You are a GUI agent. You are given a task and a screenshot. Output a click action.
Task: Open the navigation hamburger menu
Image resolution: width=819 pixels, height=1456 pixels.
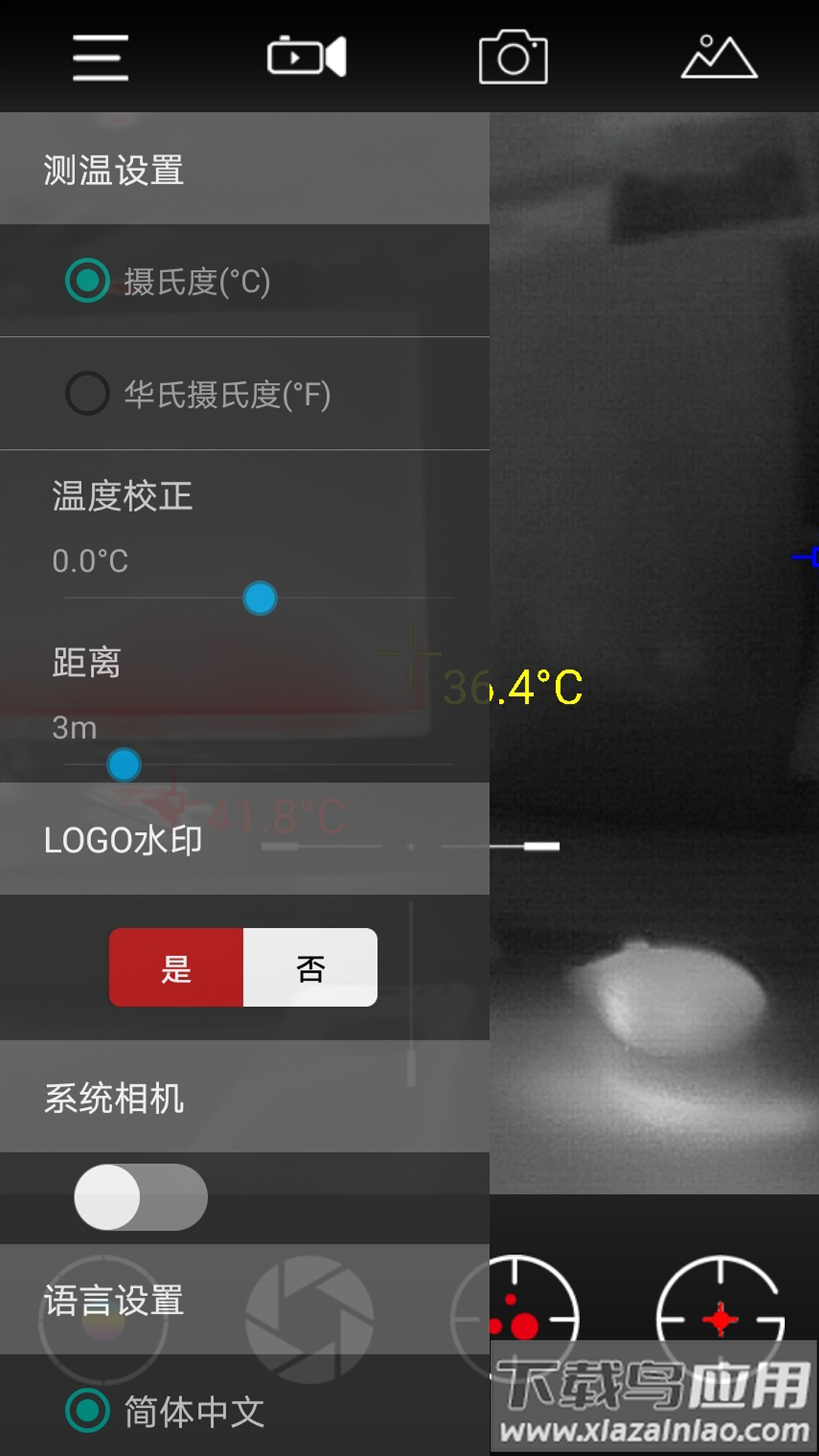tap(99, 59)
